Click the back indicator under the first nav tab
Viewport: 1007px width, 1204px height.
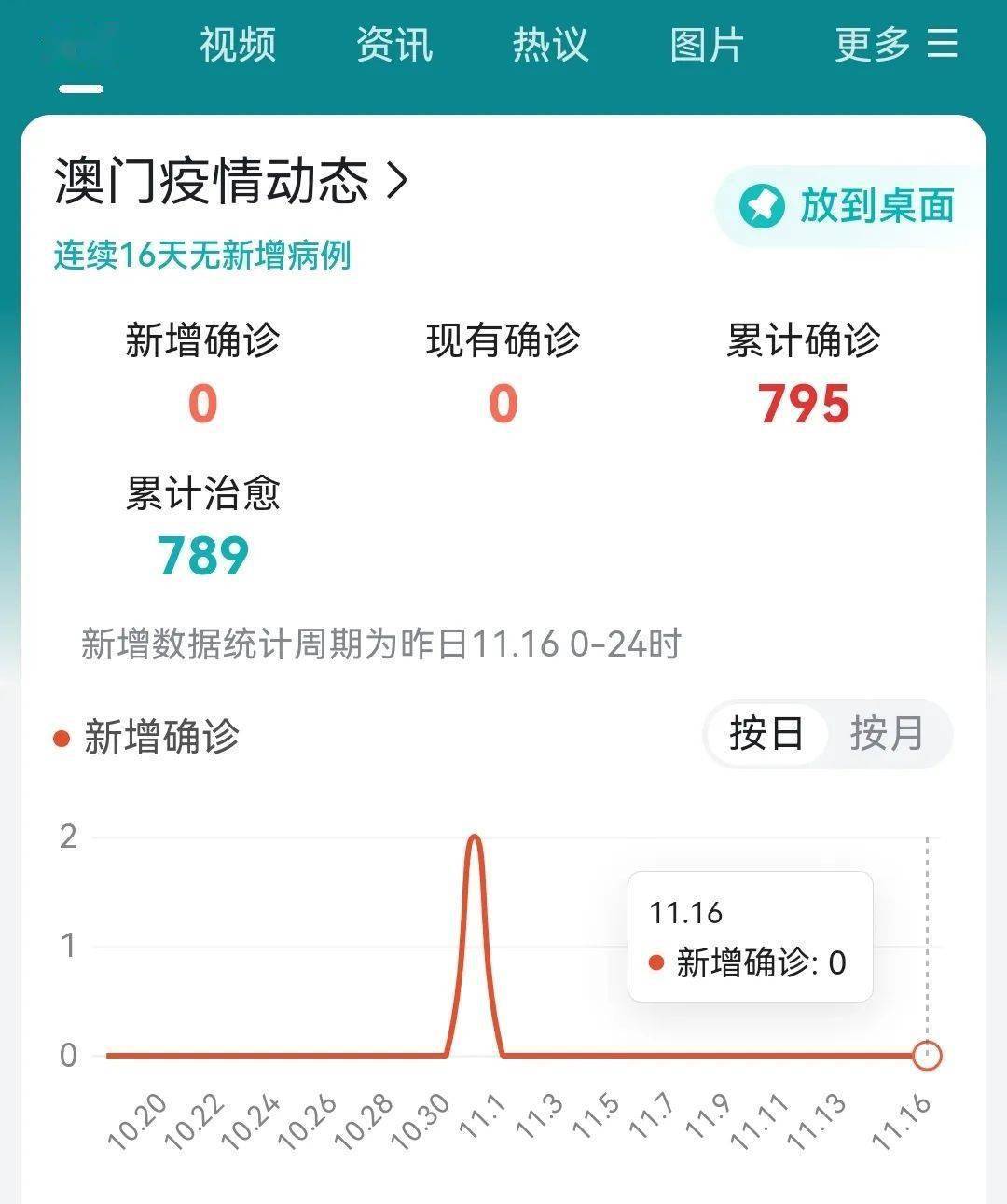[79, 86]
